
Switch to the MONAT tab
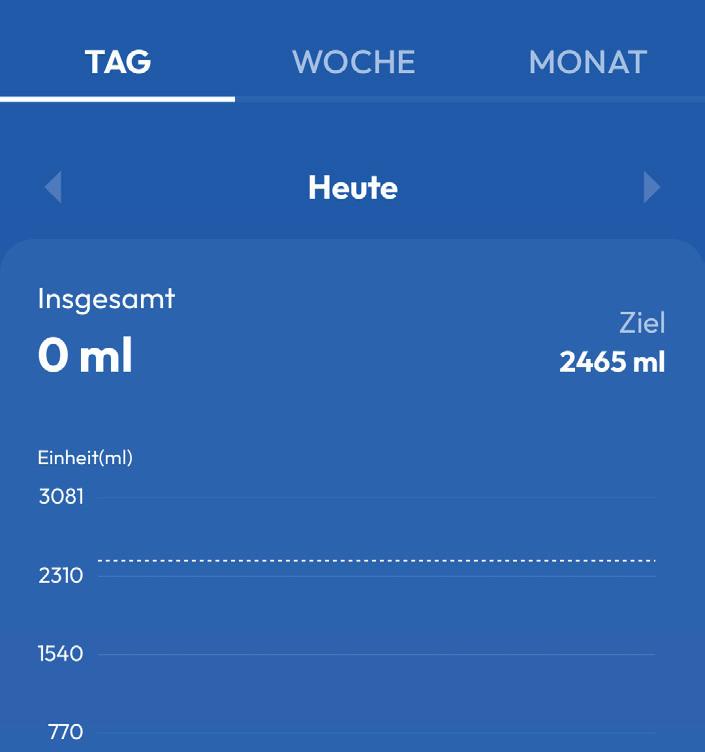click(x=587, y=62)
